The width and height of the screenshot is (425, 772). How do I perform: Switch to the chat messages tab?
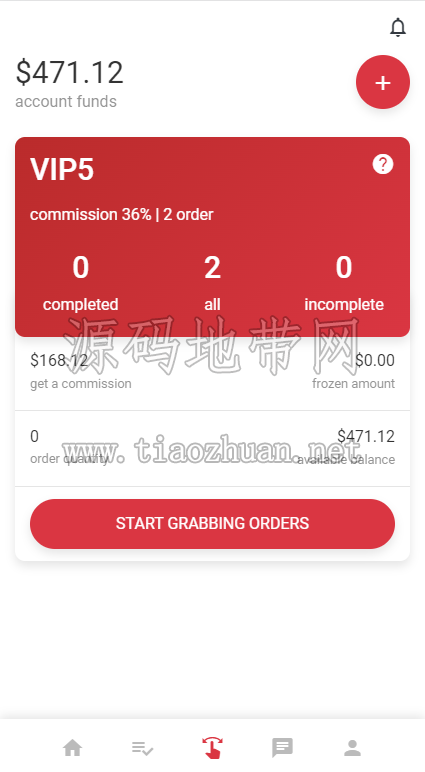[x=282, y=748]
